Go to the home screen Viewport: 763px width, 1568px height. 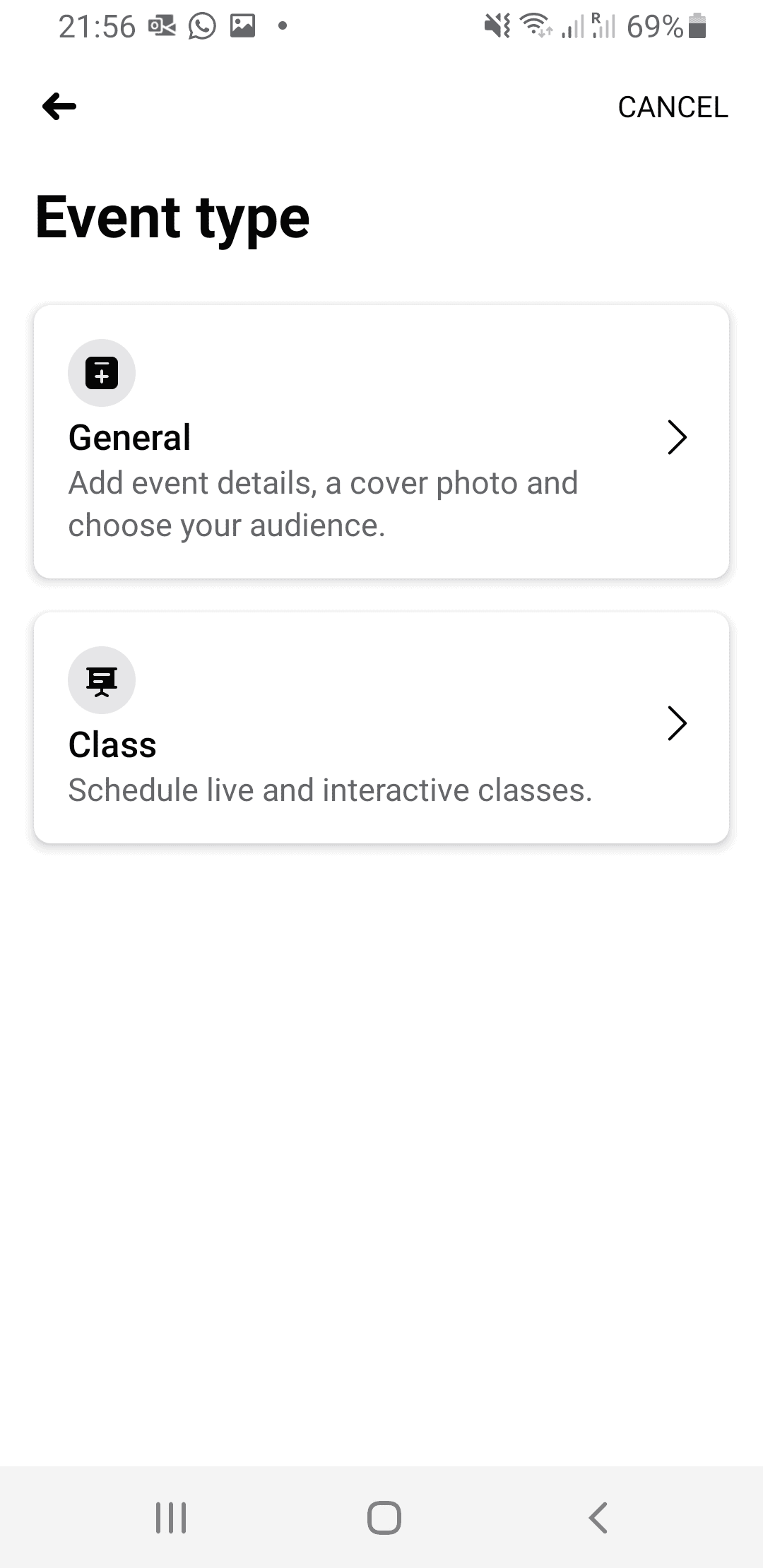(x=384, y=1517)
